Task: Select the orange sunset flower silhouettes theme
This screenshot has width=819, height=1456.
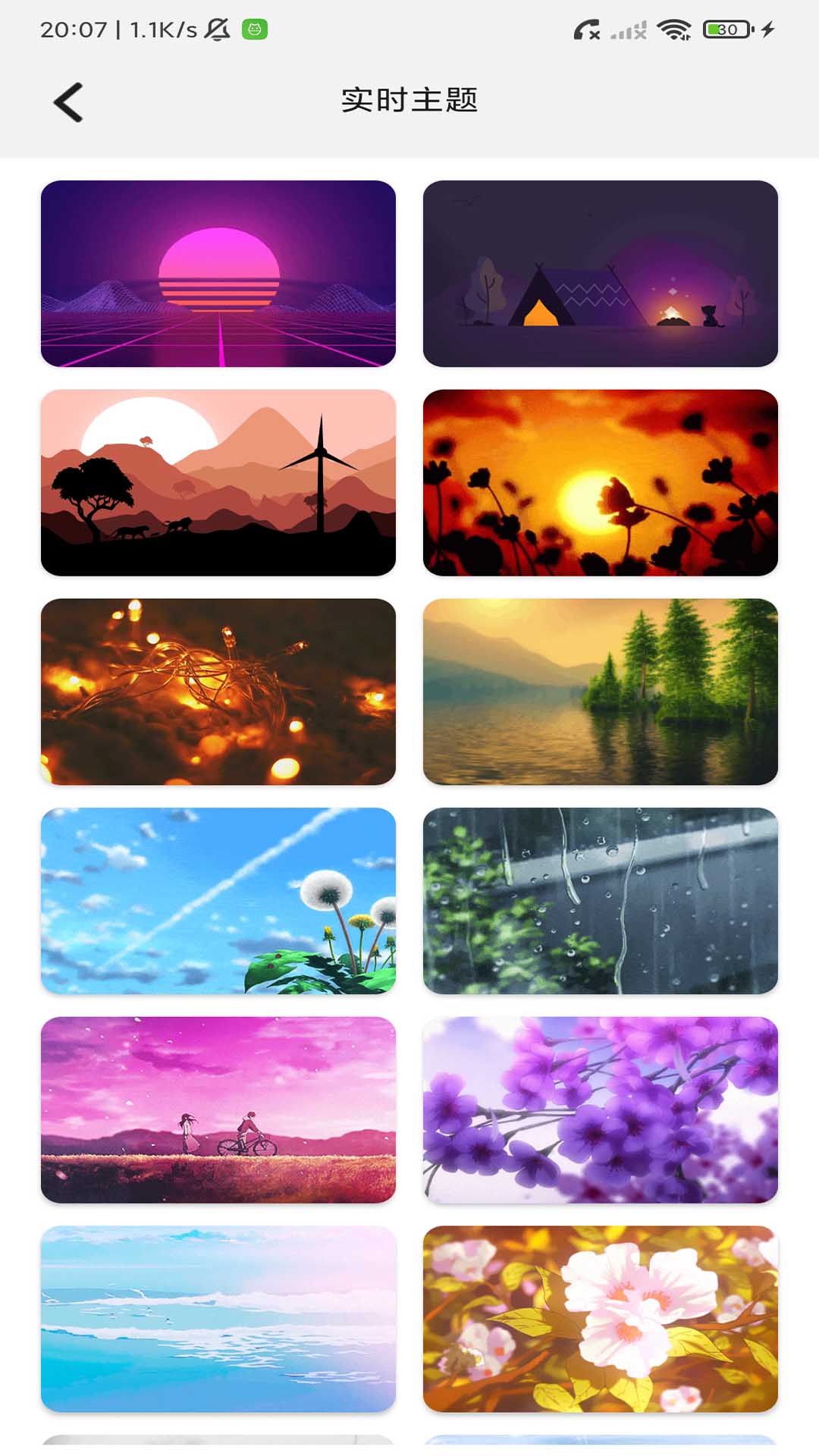Action: click(601, 483)
